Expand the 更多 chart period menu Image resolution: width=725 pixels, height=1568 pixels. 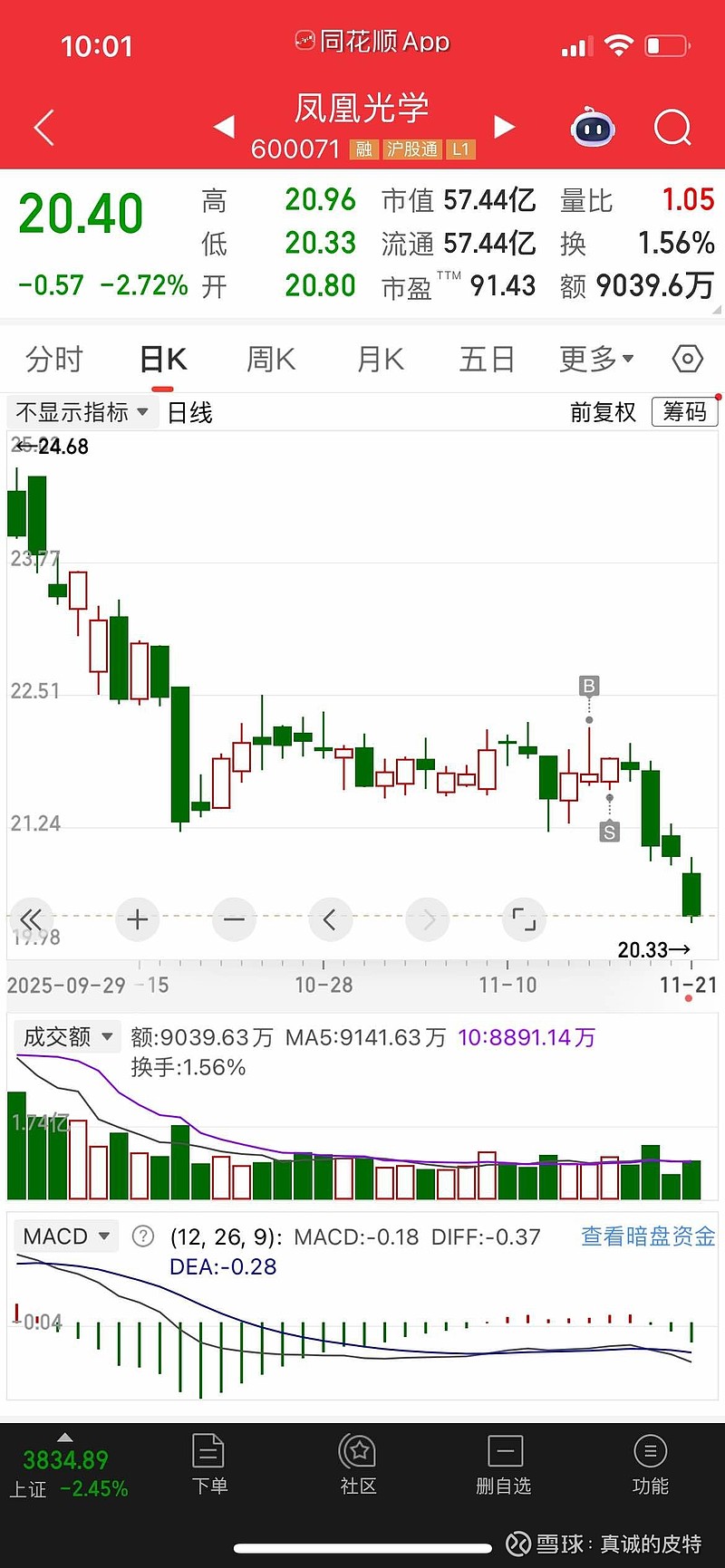click(x=595, y=360)
